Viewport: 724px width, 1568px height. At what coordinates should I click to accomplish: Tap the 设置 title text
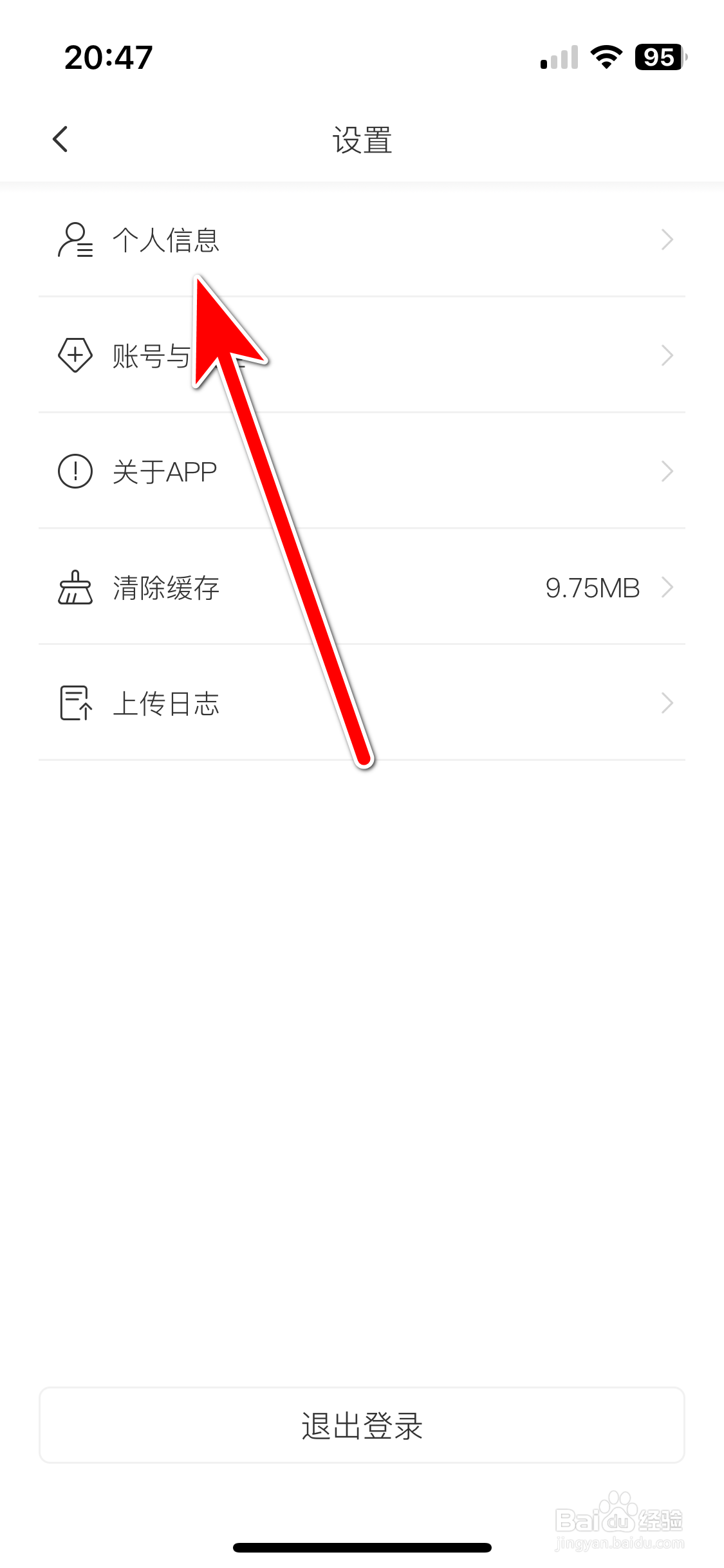[362, 140]
